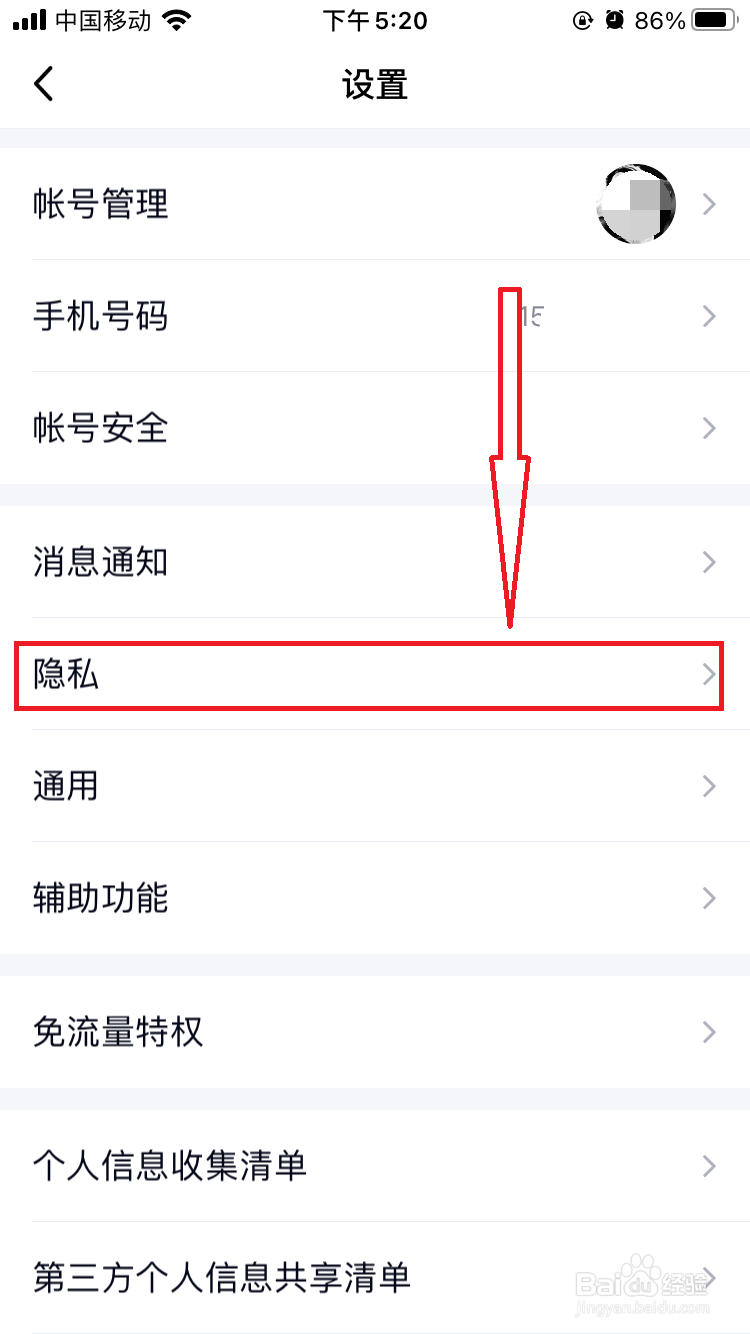Open the 个人信息收集清单 list
Image resolution: width=750 pixels, height=1334 pixels.
[x=375, y=1166]
